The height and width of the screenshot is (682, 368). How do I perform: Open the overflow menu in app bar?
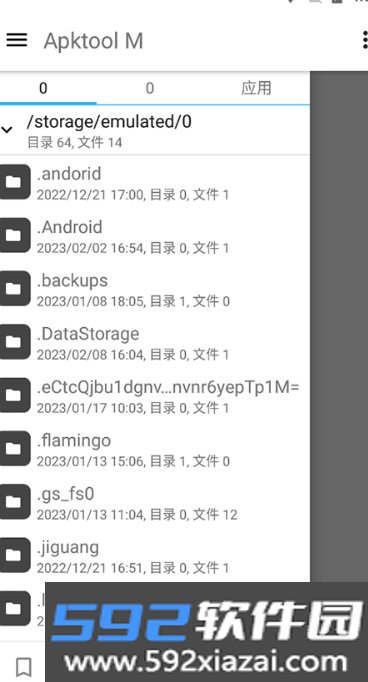365,40
